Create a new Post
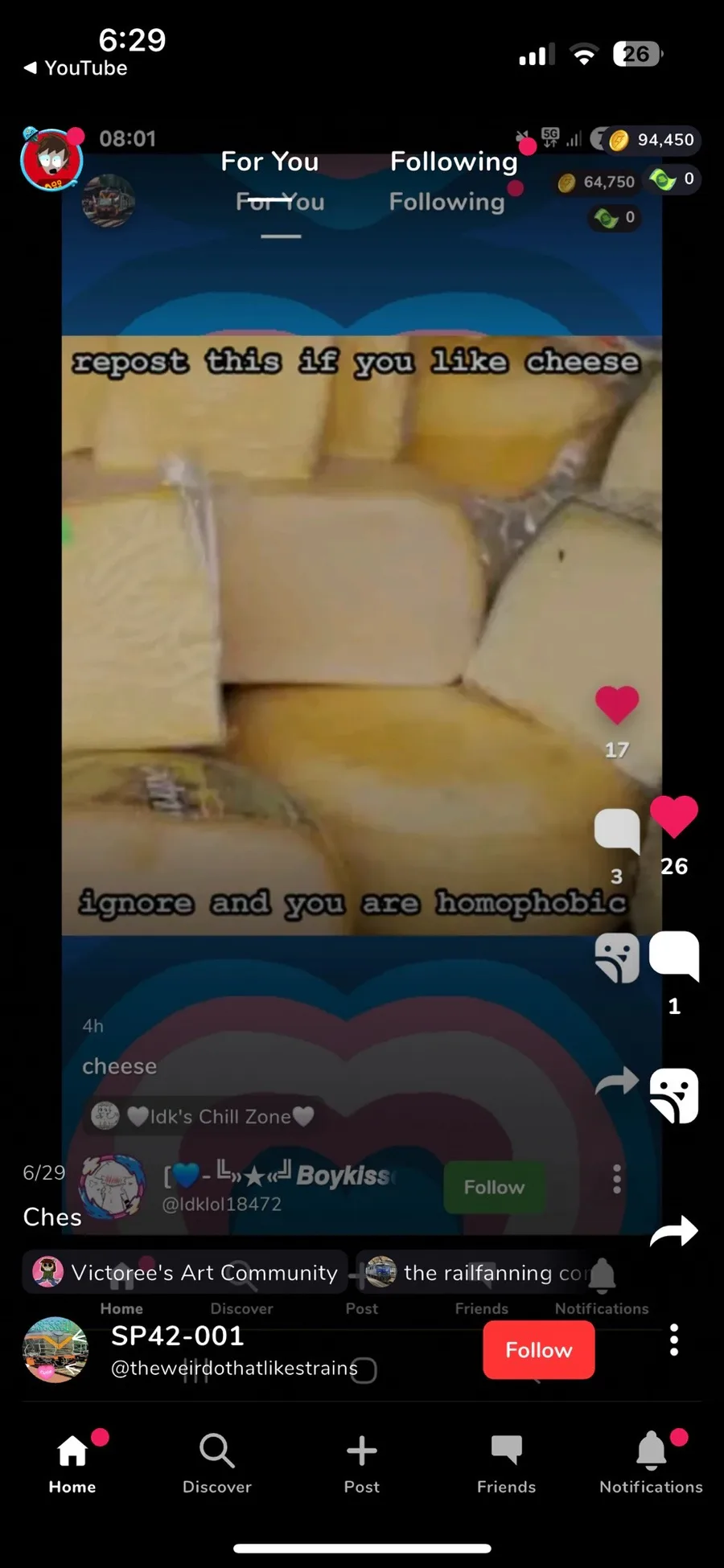 (x=362, y=1463)
